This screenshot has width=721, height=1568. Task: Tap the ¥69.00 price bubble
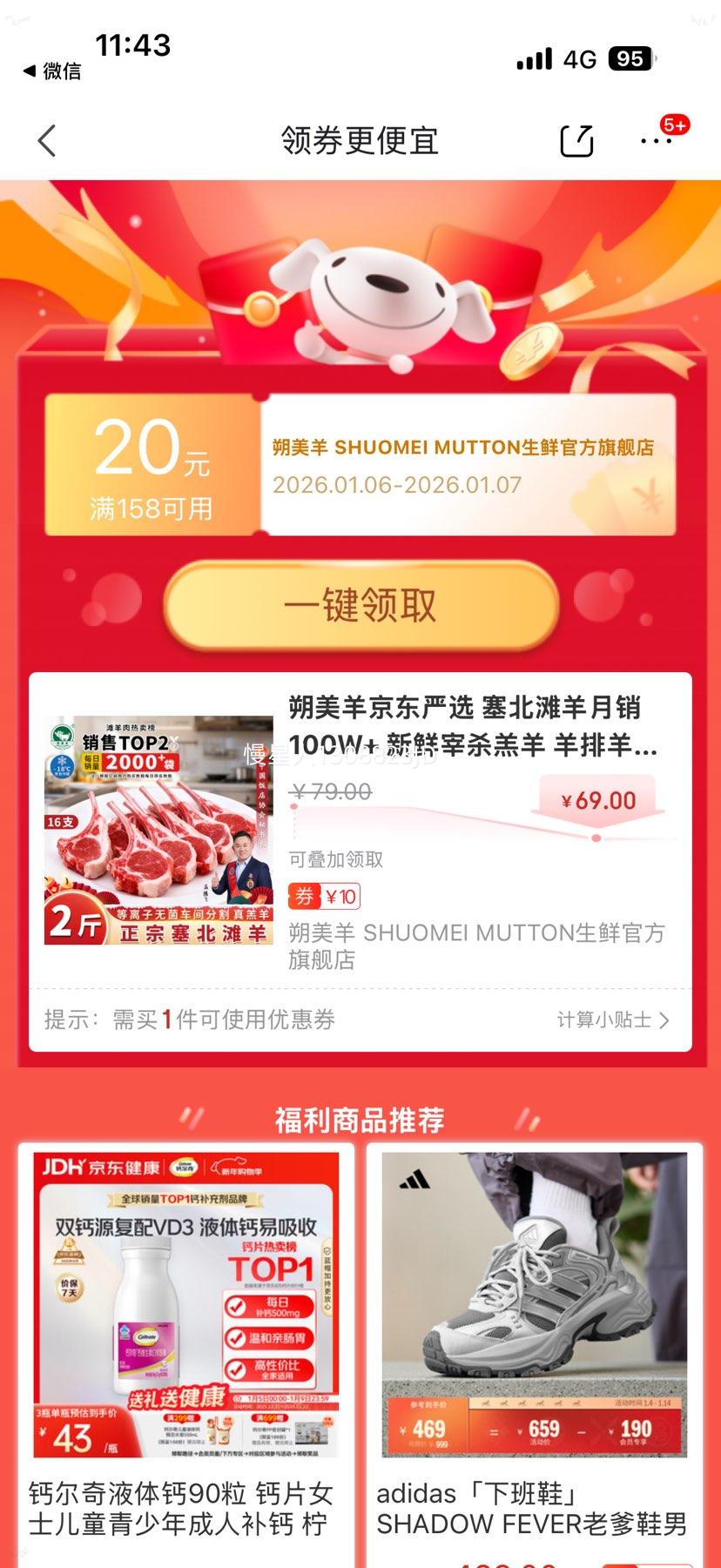596,799
